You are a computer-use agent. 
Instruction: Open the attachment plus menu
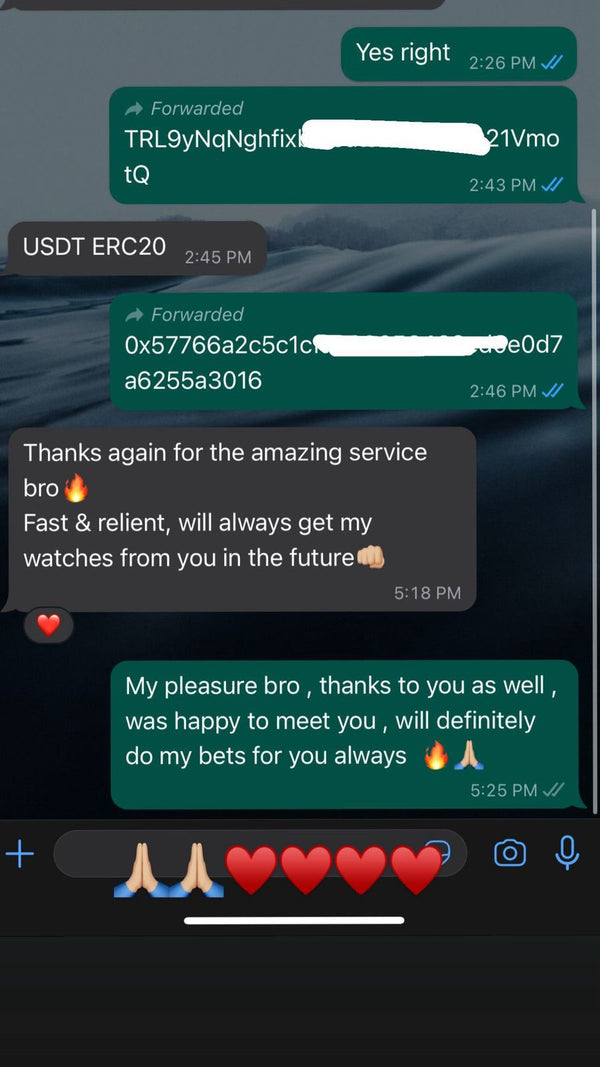pyautogui.click(x=20, y=853)
